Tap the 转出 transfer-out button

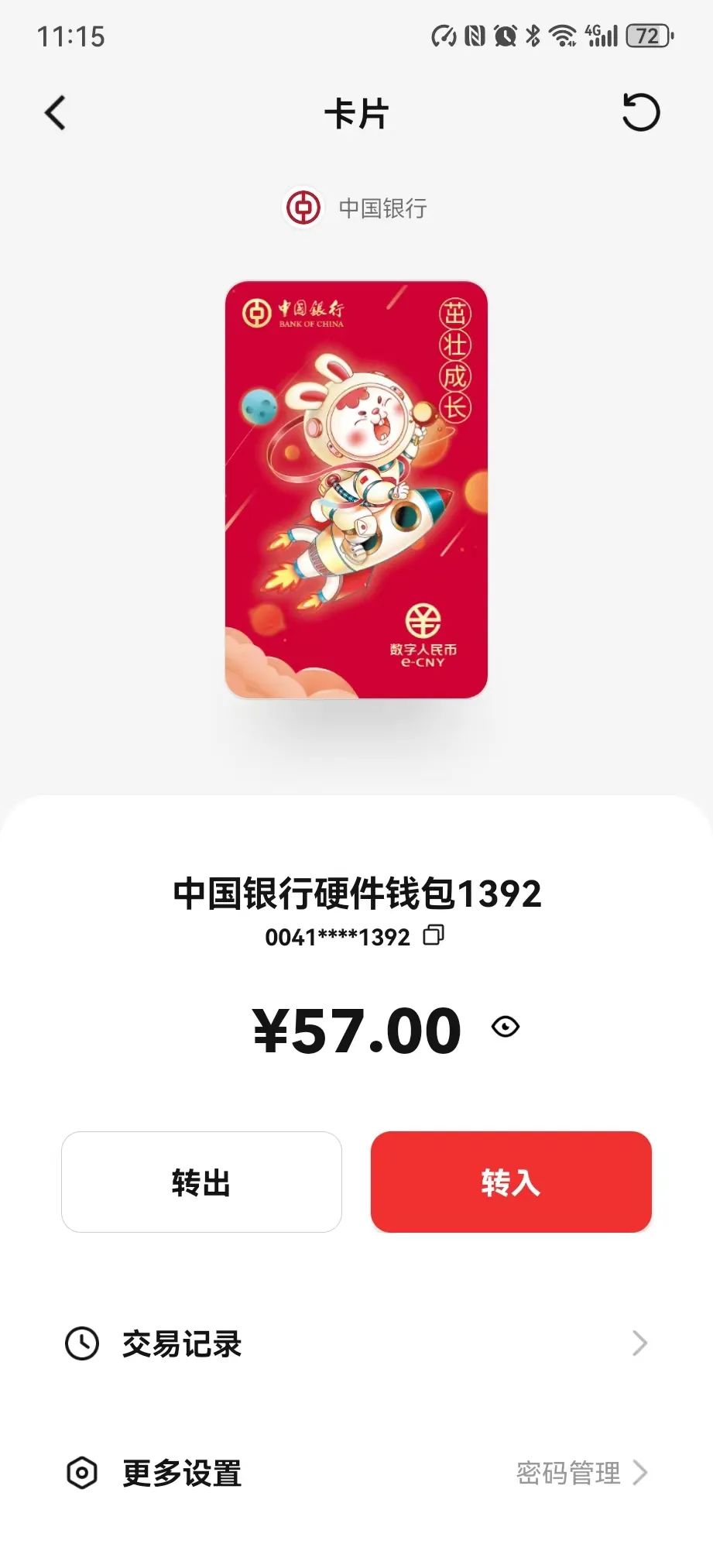(x=201, y=1182)
